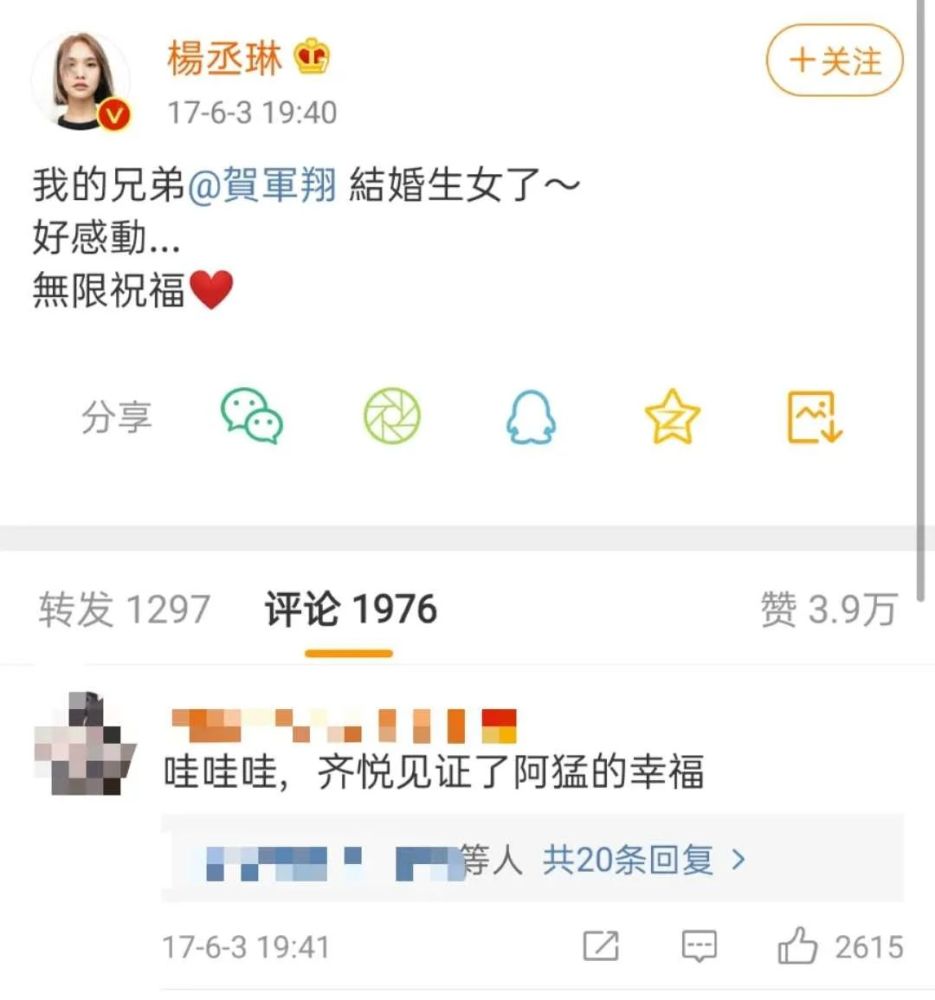Repost the top comment
The image size is (935, 1000).
(600, 946)
